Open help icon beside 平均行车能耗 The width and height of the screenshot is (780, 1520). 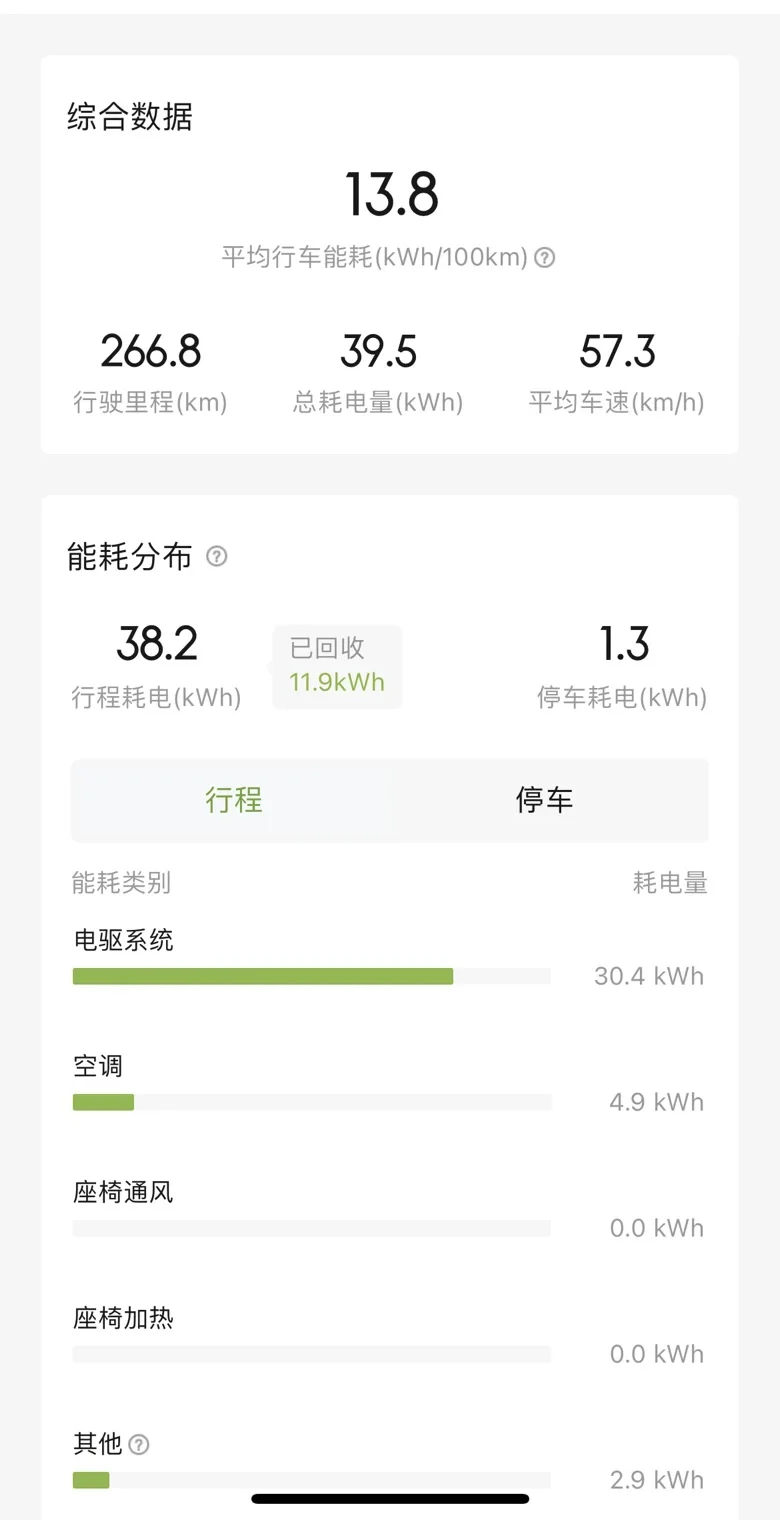click(544, 258)
